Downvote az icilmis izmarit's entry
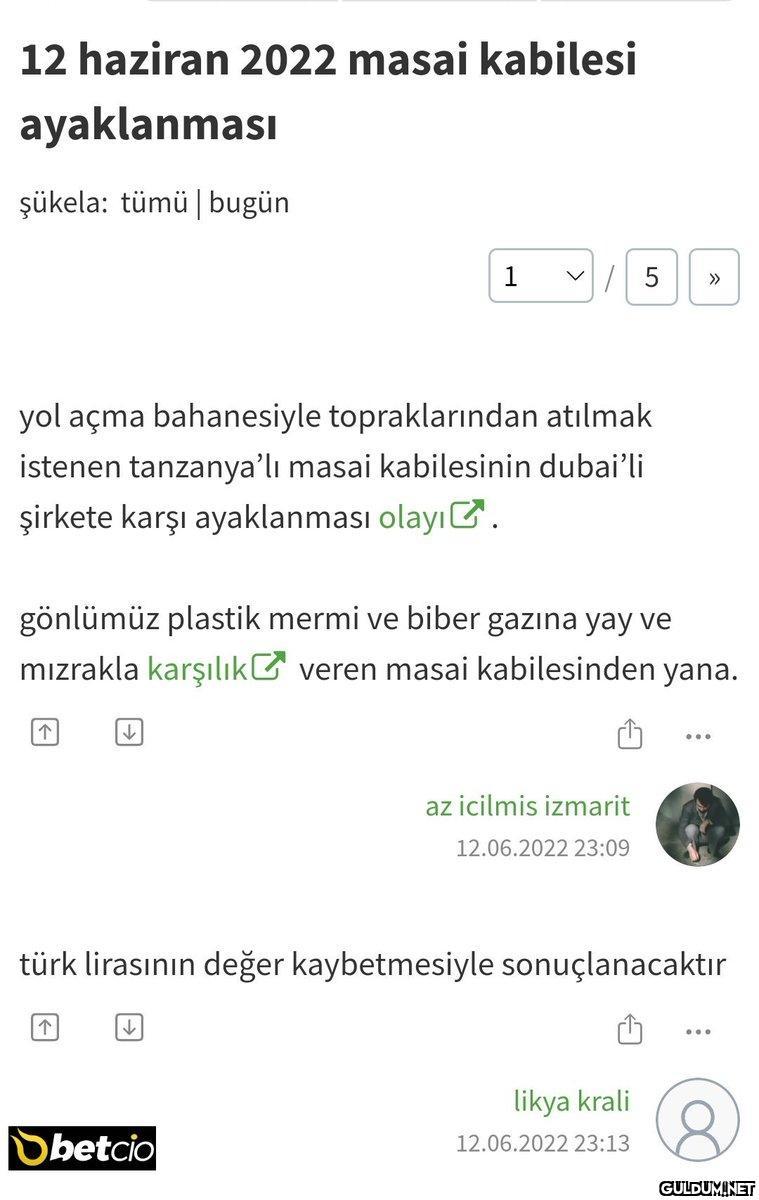This screenshot has height=1200, width=759. [129, 733]
